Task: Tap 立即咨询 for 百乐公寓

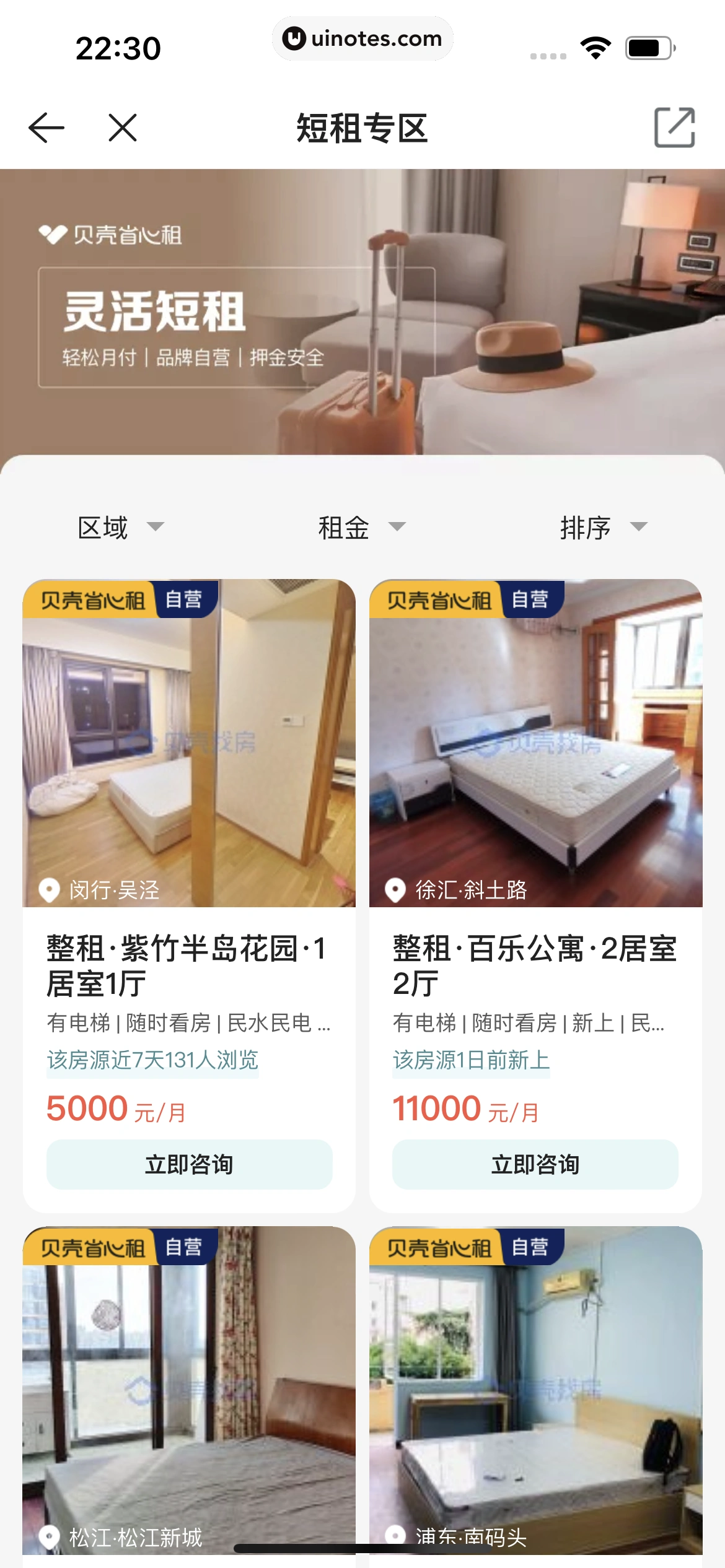Action: pyautogui.click(x=535, y=1164)
